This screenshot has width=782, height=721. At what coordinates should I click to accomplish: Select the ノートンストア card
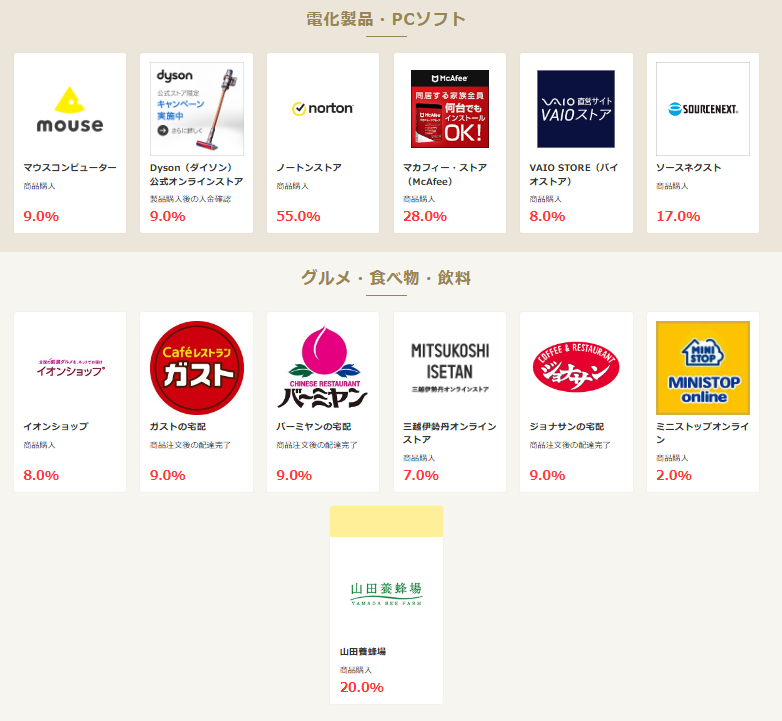point(323,143)
